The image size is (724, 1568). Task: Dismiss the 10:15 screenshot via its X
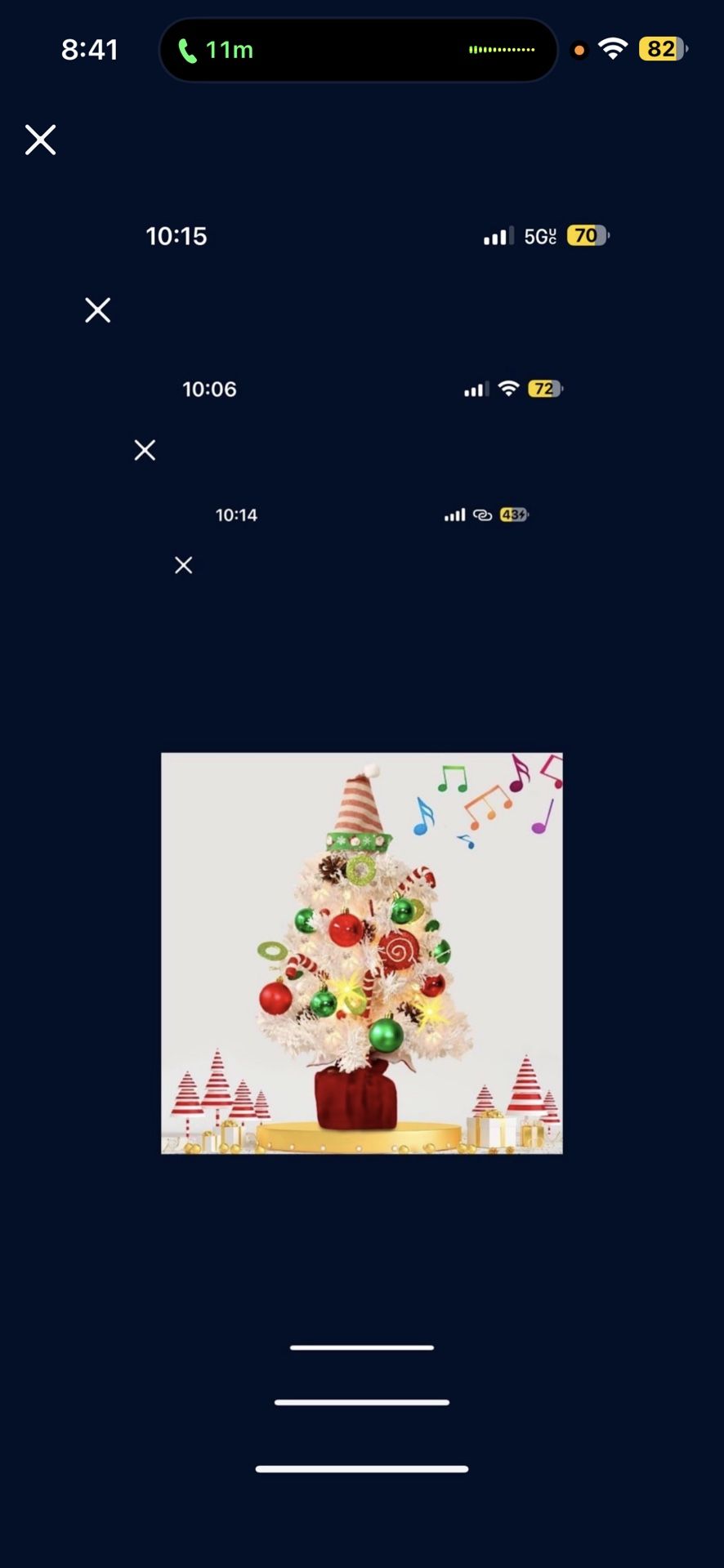pyautogui.click(x=97, y=310)
